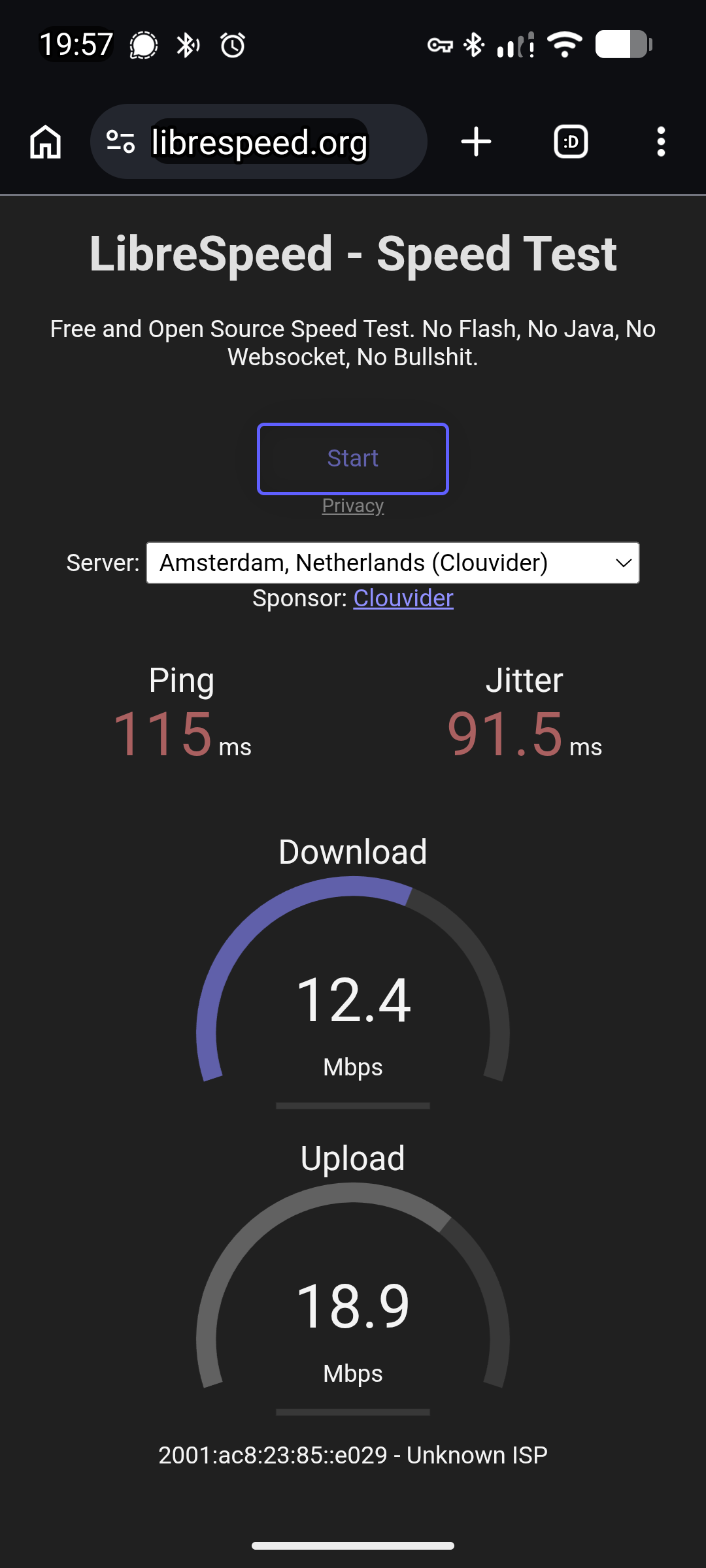706x1568 pixels.
Task: Change server from Amsterdam, Netherlands
Action: coord(391,563)
